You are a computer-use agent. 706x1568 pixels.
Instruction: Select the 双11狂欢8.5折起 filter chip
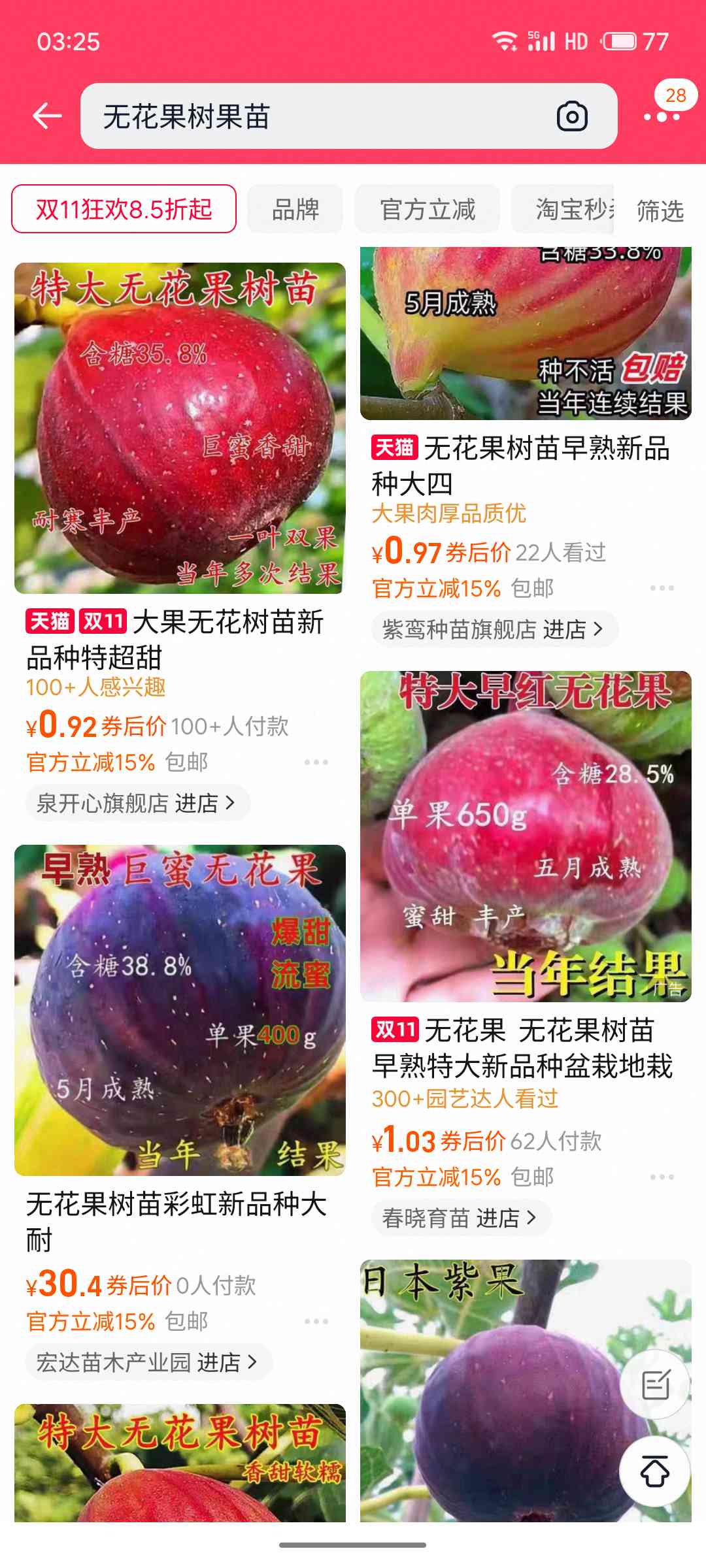124,209
